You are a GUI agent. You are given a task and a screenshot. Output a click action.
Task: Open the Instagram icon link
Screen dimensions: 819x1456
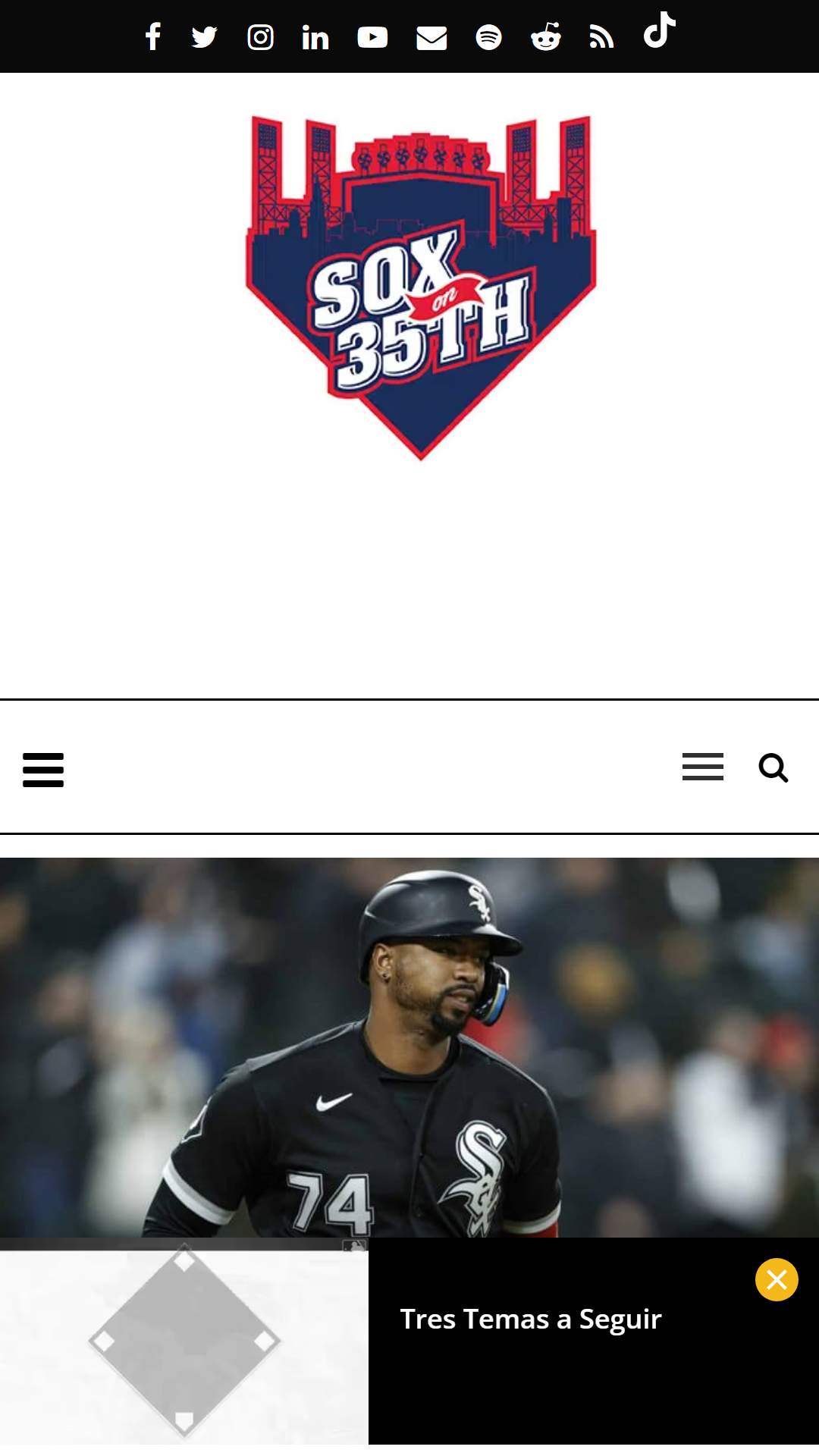point(260,36)
